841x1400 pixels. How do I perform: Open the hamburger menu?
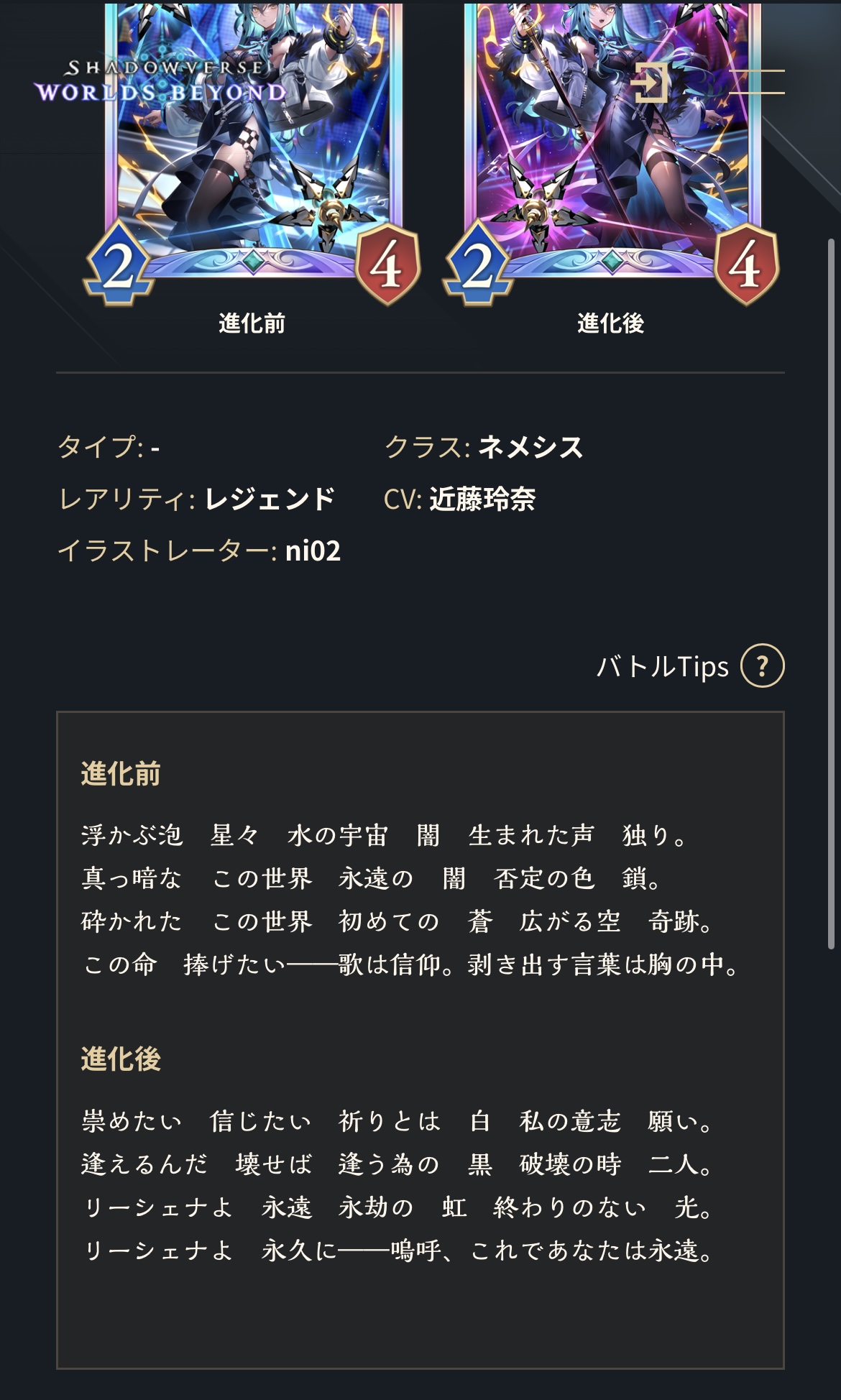(756, 82)
